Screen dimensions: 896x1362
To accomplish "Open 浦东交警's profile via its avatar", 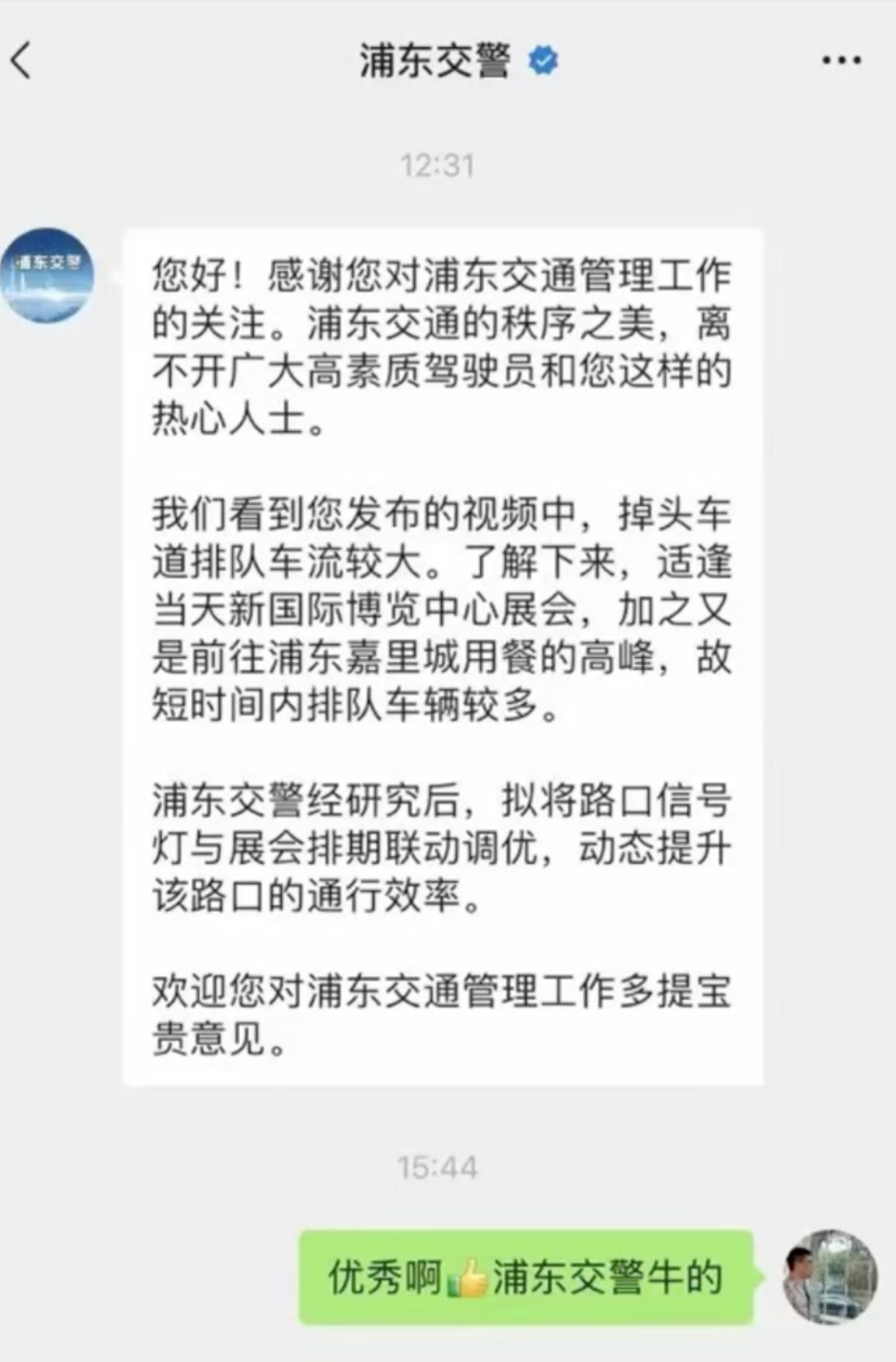I will [x=49, y=276].
